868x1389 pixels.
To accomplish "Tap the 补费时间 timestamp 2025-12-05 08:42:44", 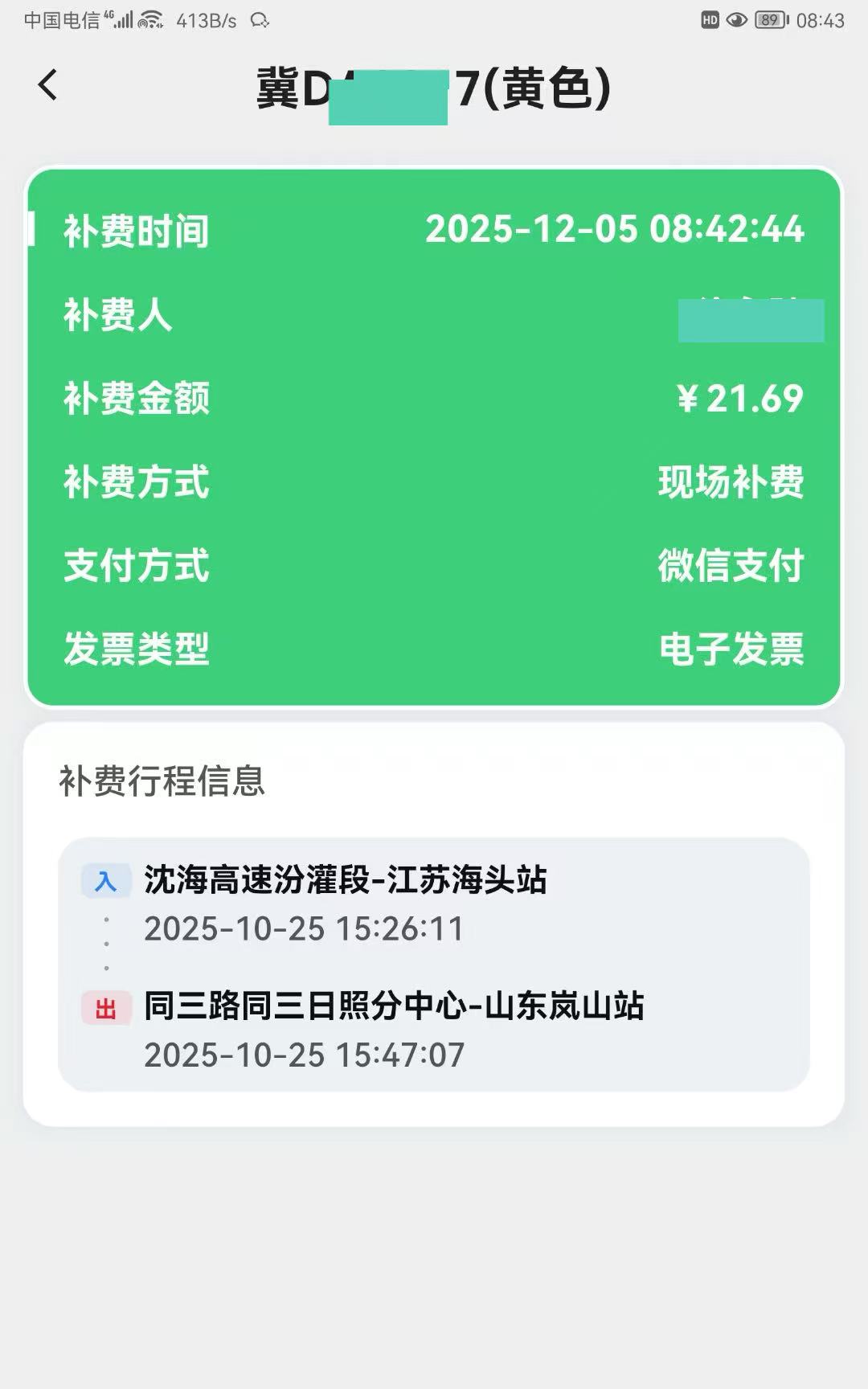I will click(x=616, y=231).
